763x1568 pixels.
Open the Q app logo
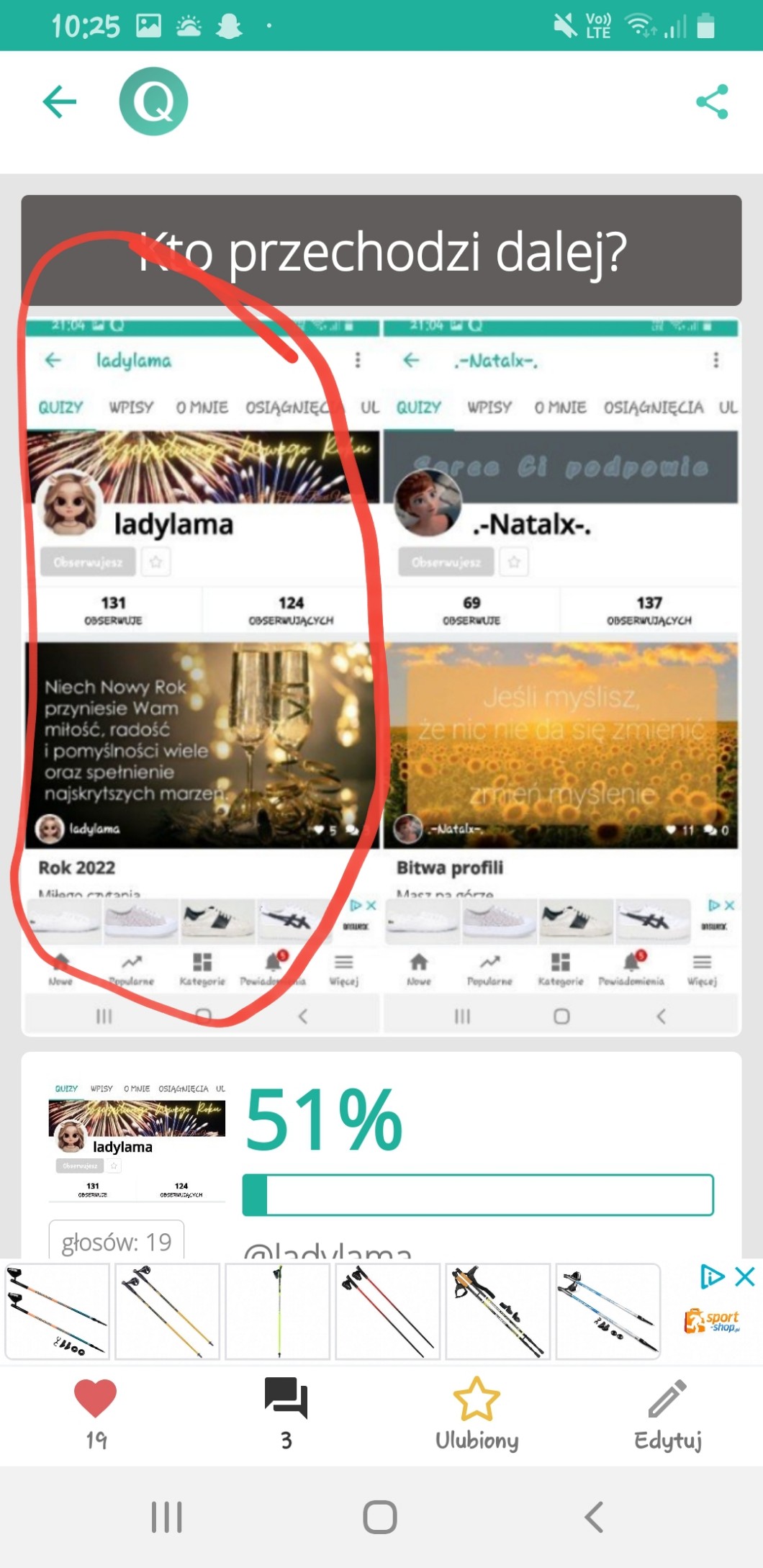coord(153,102)
